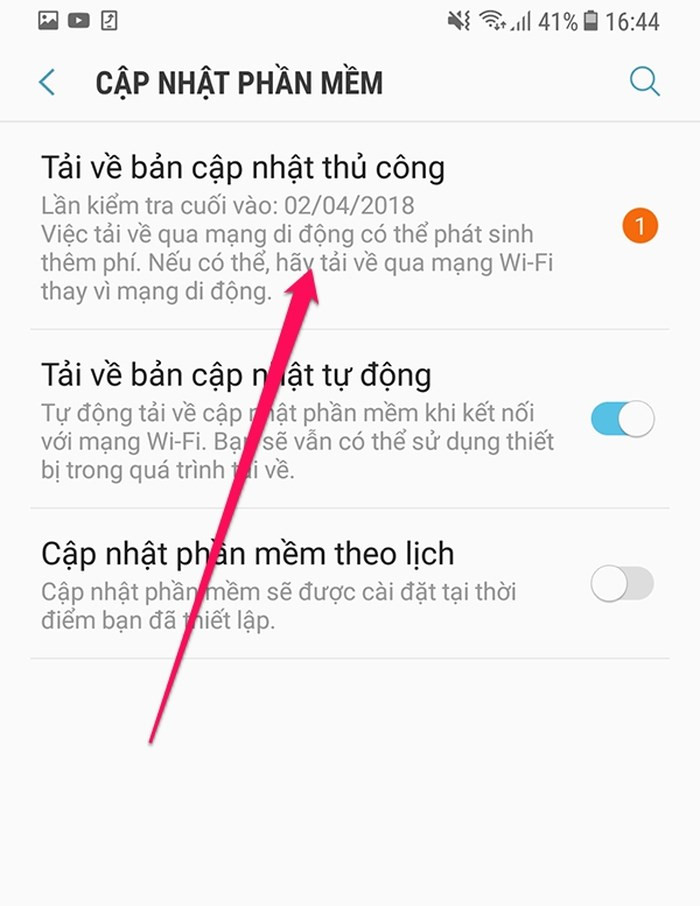The height and width of the screenshot is (906, 700).
Task: Enable Cập nhật phần mềm theo lịch switch
Action: click(x=623, y=584)
